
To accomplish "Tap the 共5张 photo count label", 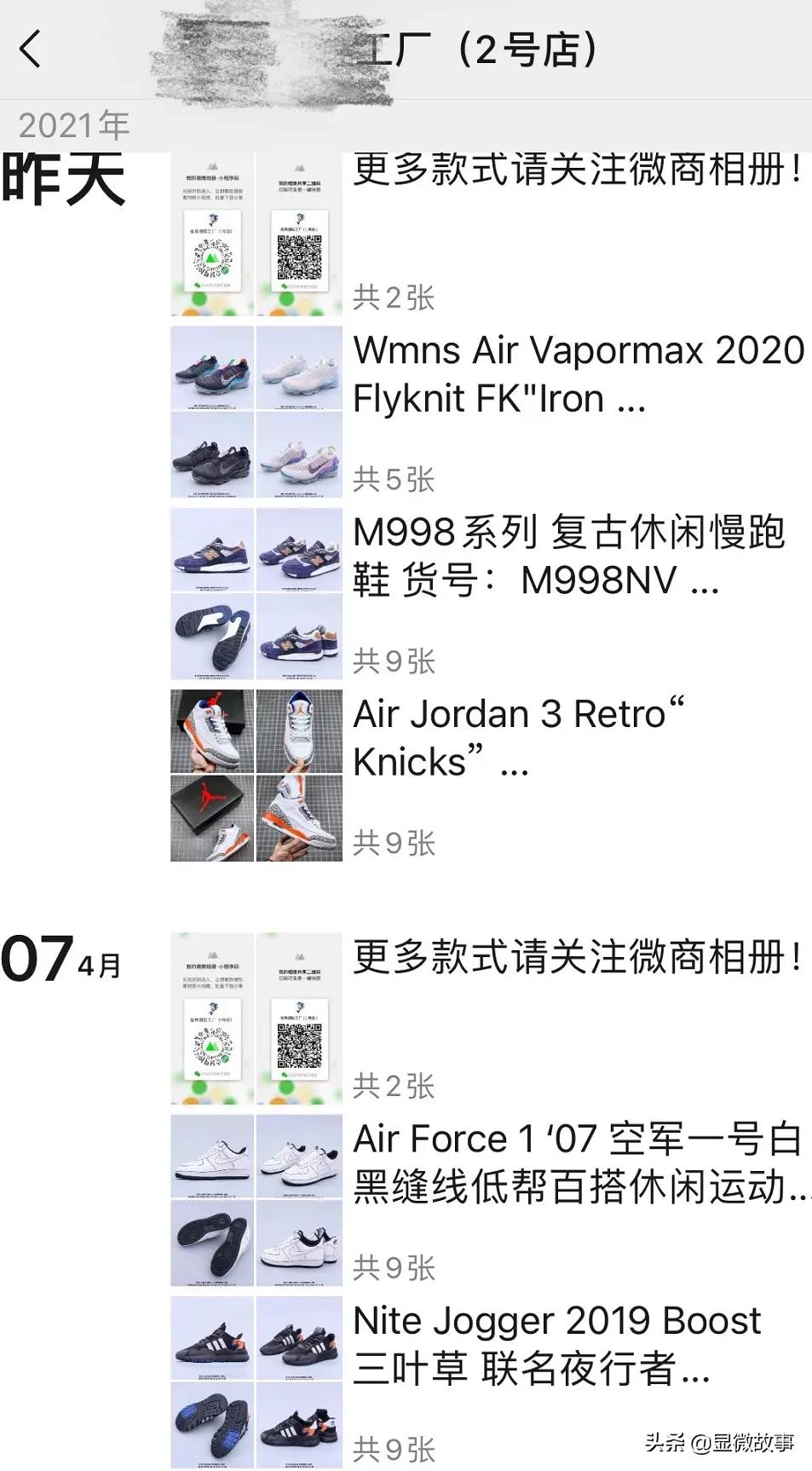I will (x=394, y=482).
